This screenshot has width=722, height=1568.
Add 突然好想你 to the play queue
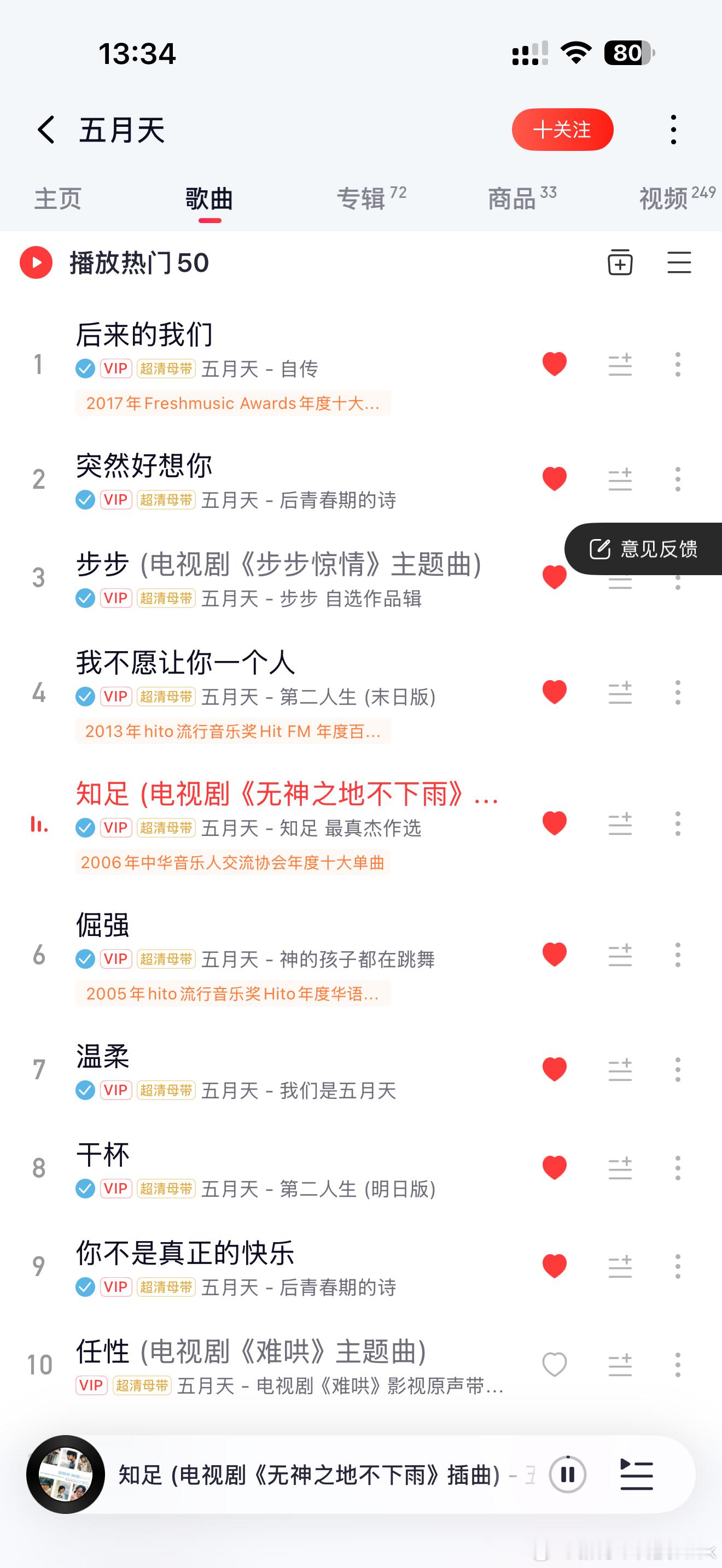click(x=619, y=479)
